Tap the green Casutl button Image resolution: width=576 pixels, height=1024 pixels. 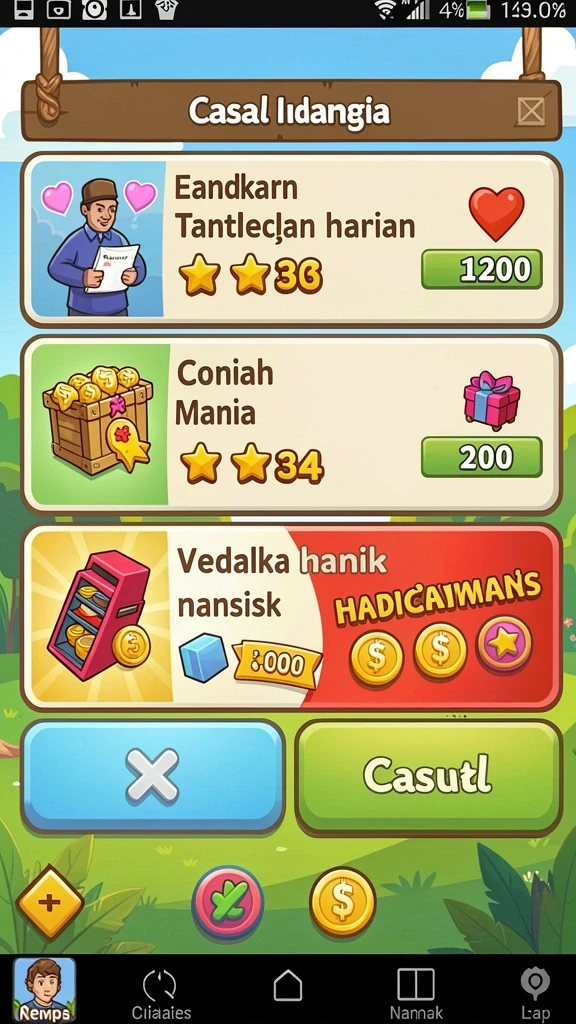click(428, 776)
